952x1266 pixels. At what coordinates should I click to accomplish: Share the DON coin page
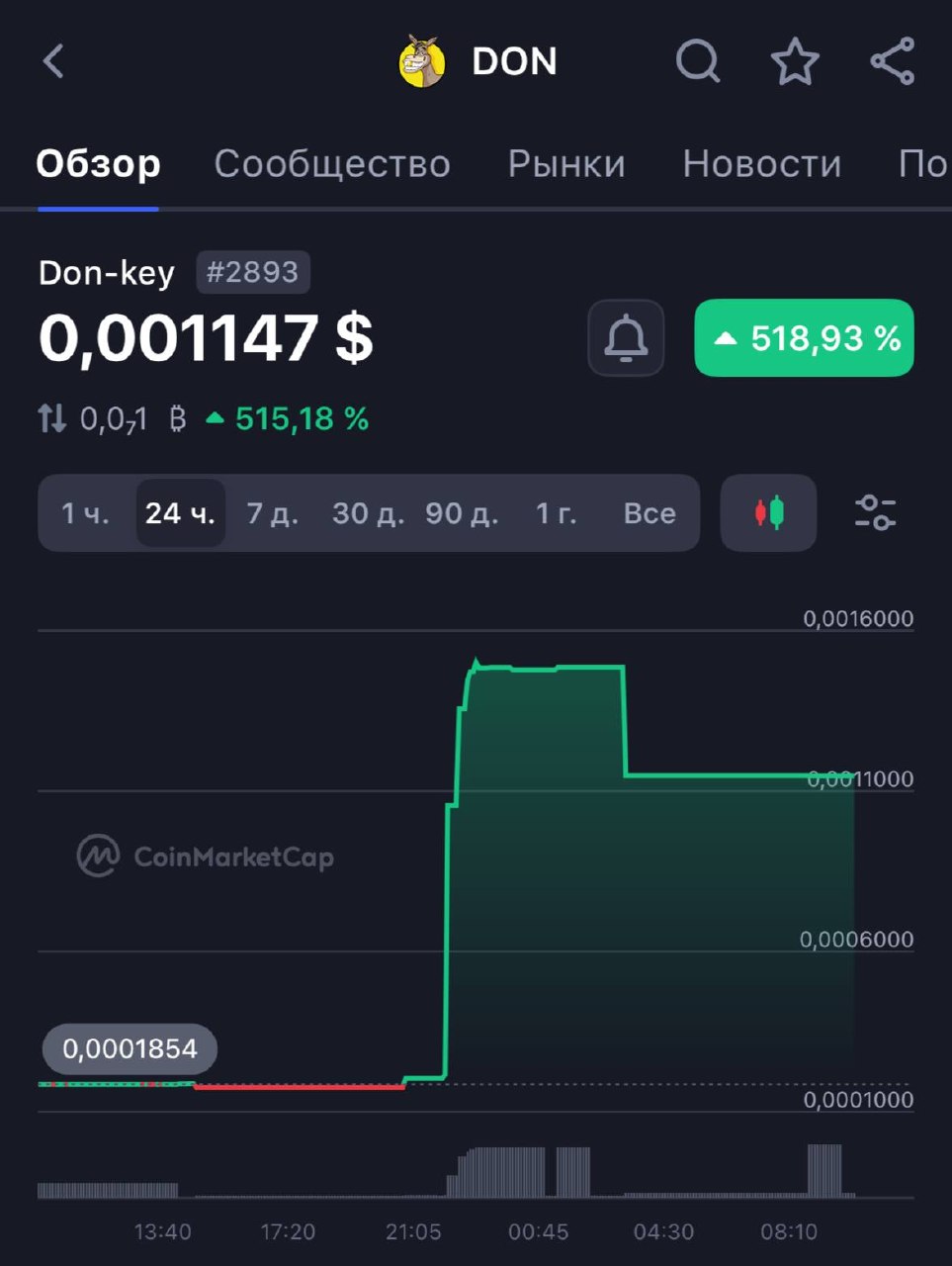(892, 61)
